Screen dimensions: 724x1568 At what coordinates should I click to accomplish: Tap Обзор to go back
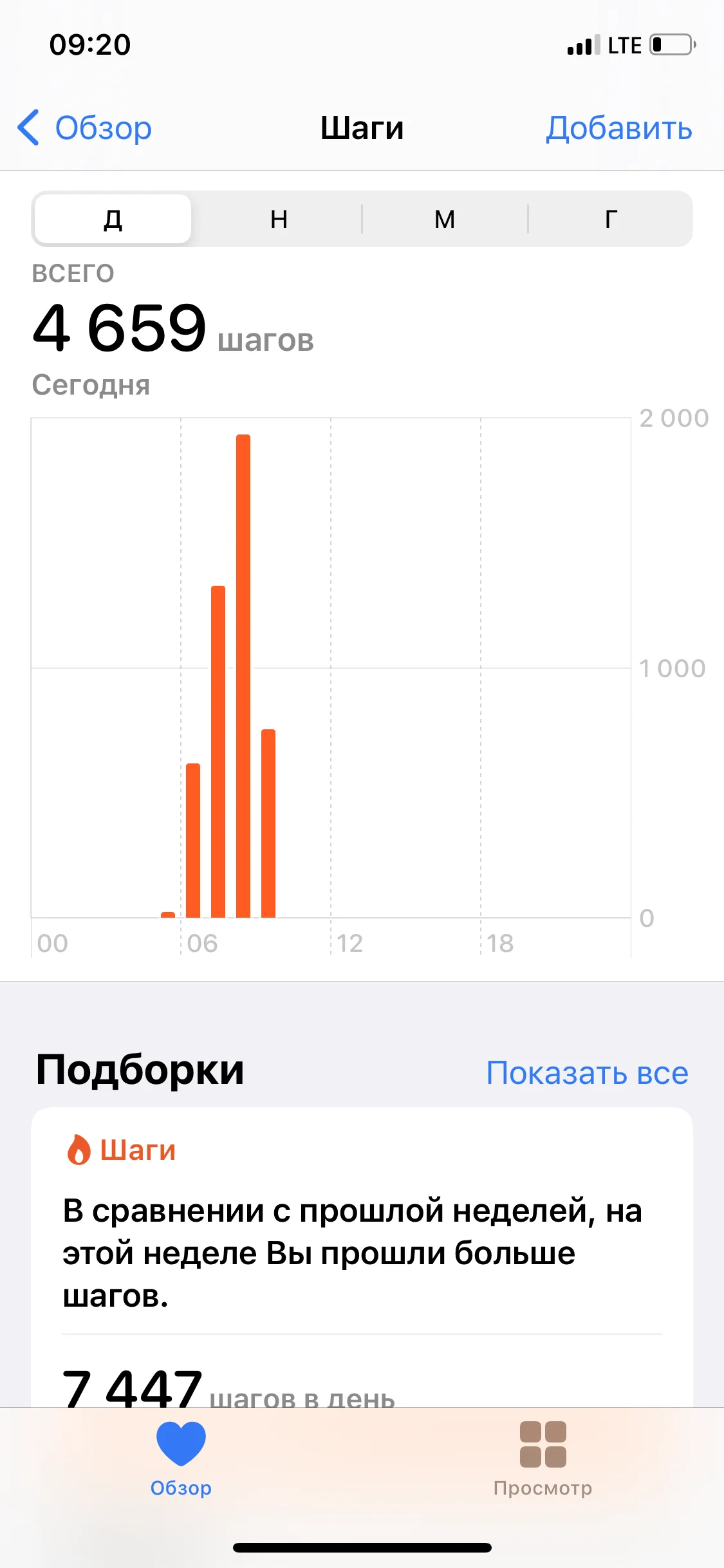pyautogui.click(x=103, y=128)
